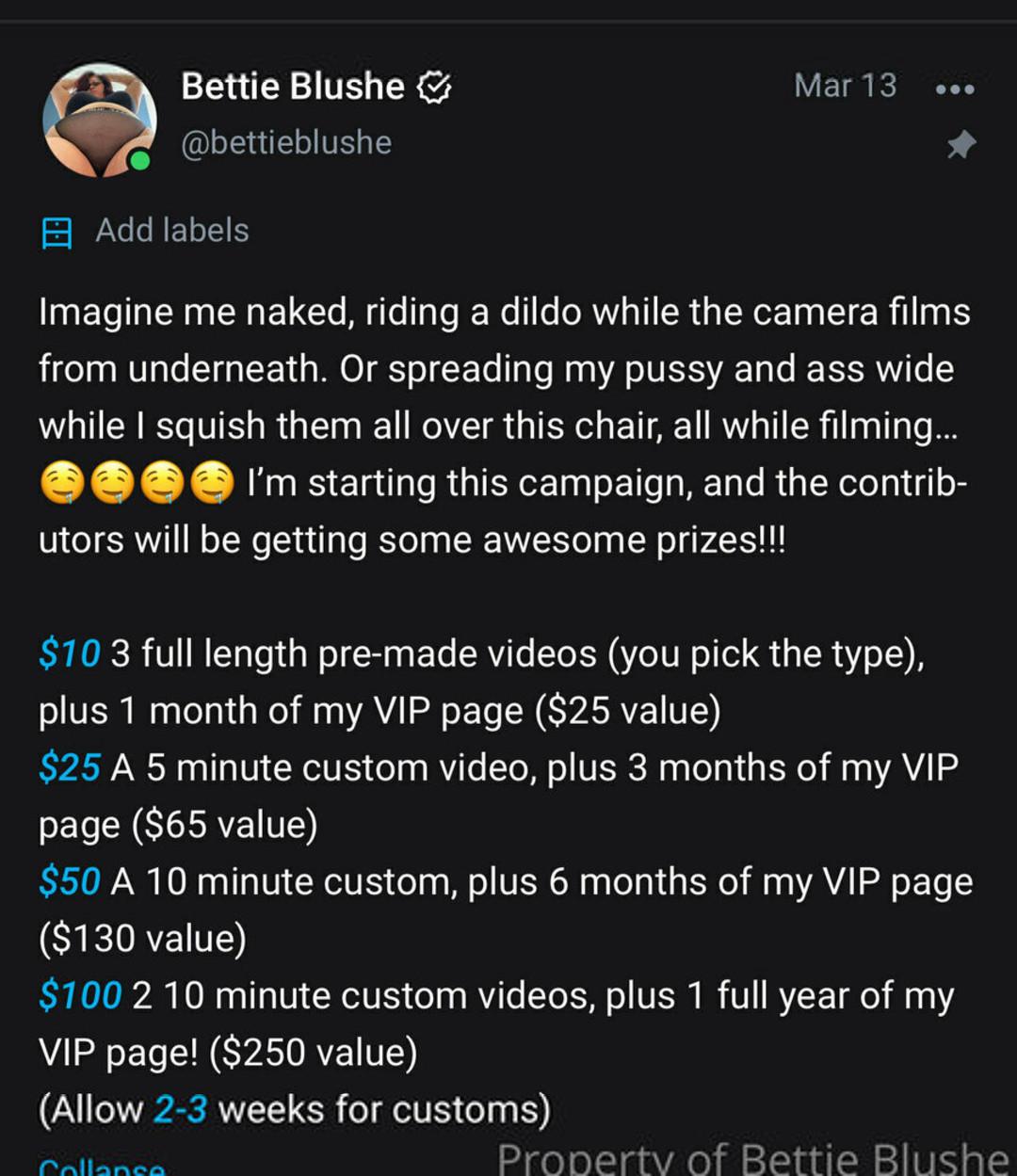Screen dimensions: 1017x1176
Task: Collapse the post text
Action: (102, 1166)
